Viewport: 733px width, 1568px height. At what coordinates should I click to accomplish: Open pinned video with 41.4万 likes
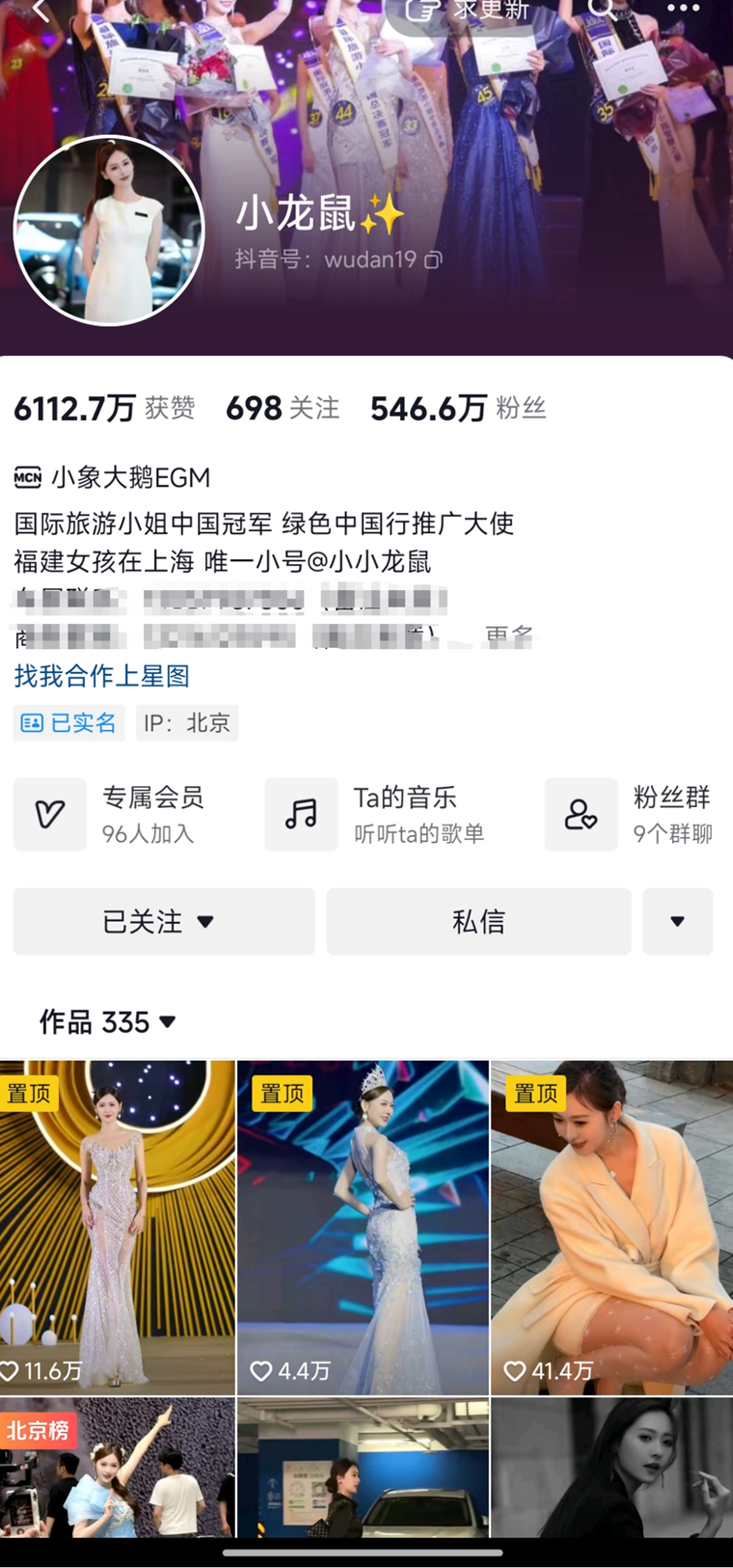point(611,1227)
